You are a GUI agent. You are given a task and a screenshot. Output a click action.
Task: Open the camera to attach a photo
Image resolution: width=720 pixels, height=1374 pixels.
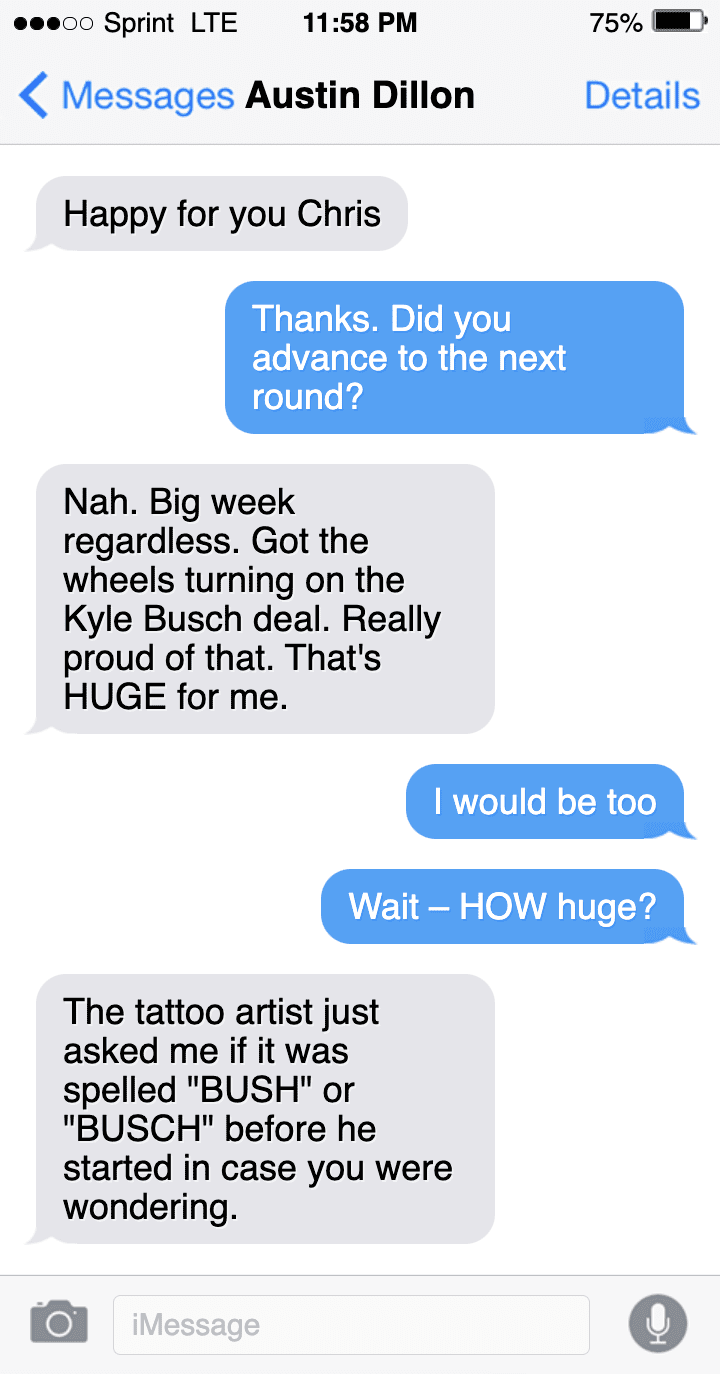pyautogui.click(x=59, y=1322)
